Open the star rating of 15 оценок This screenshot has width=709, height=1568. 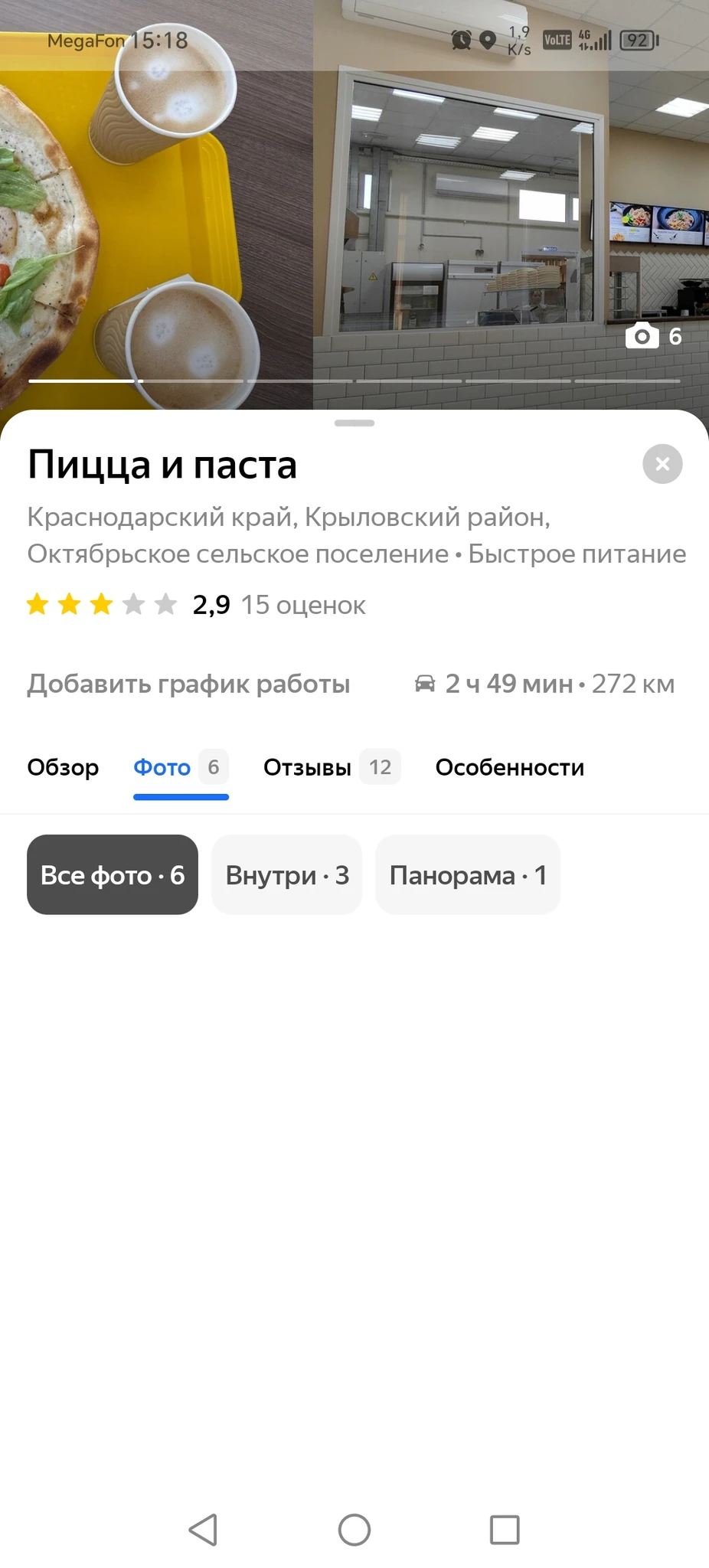[195, 605]
